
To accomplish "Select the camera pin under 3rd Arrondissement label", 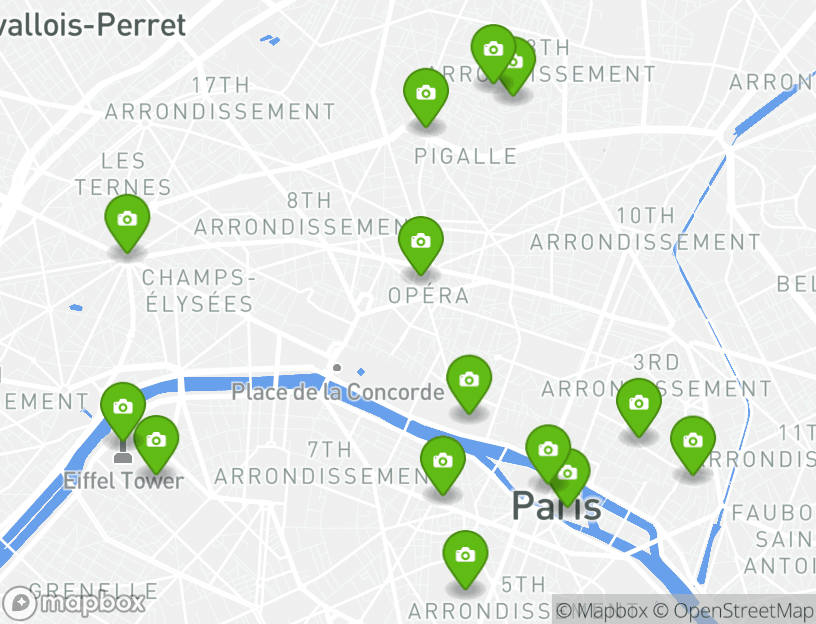I will pyautogui.click(x=638, y=403).
